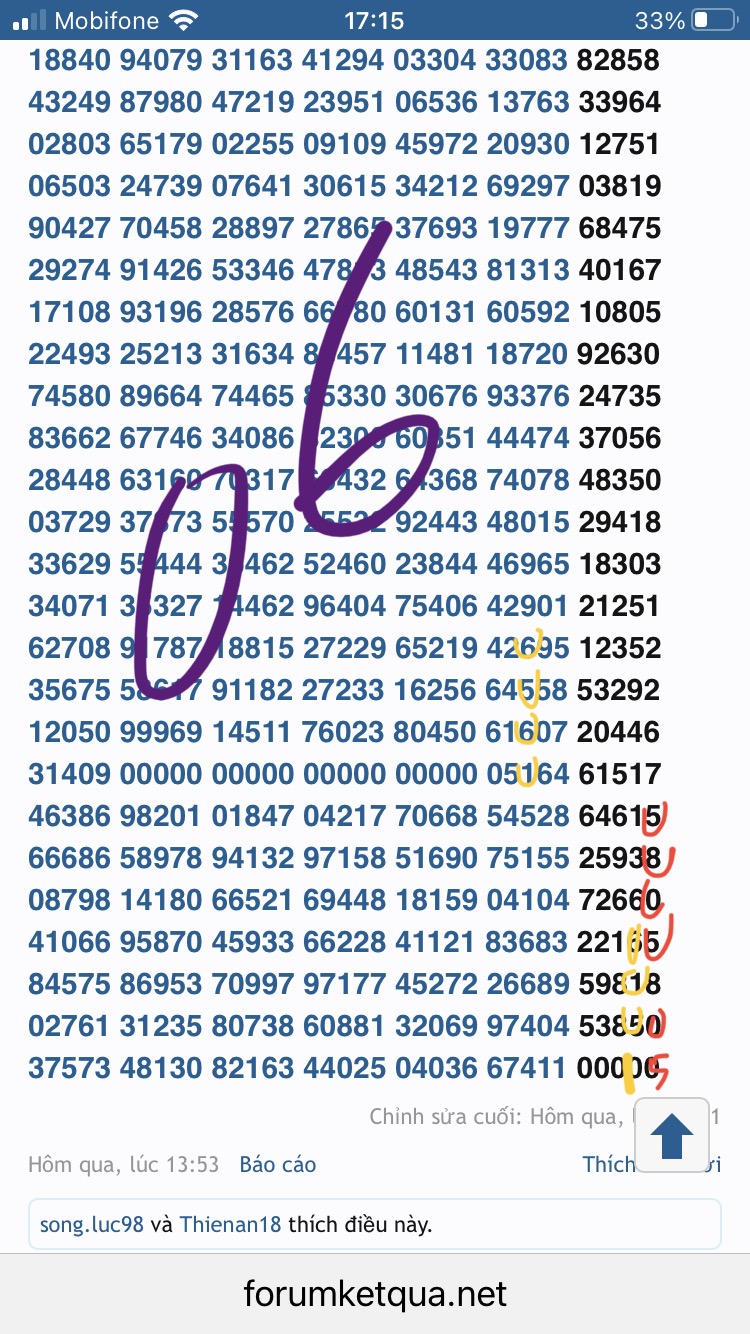Tap the Thích like link
750x1334 pixels.
click(607, 1164)
